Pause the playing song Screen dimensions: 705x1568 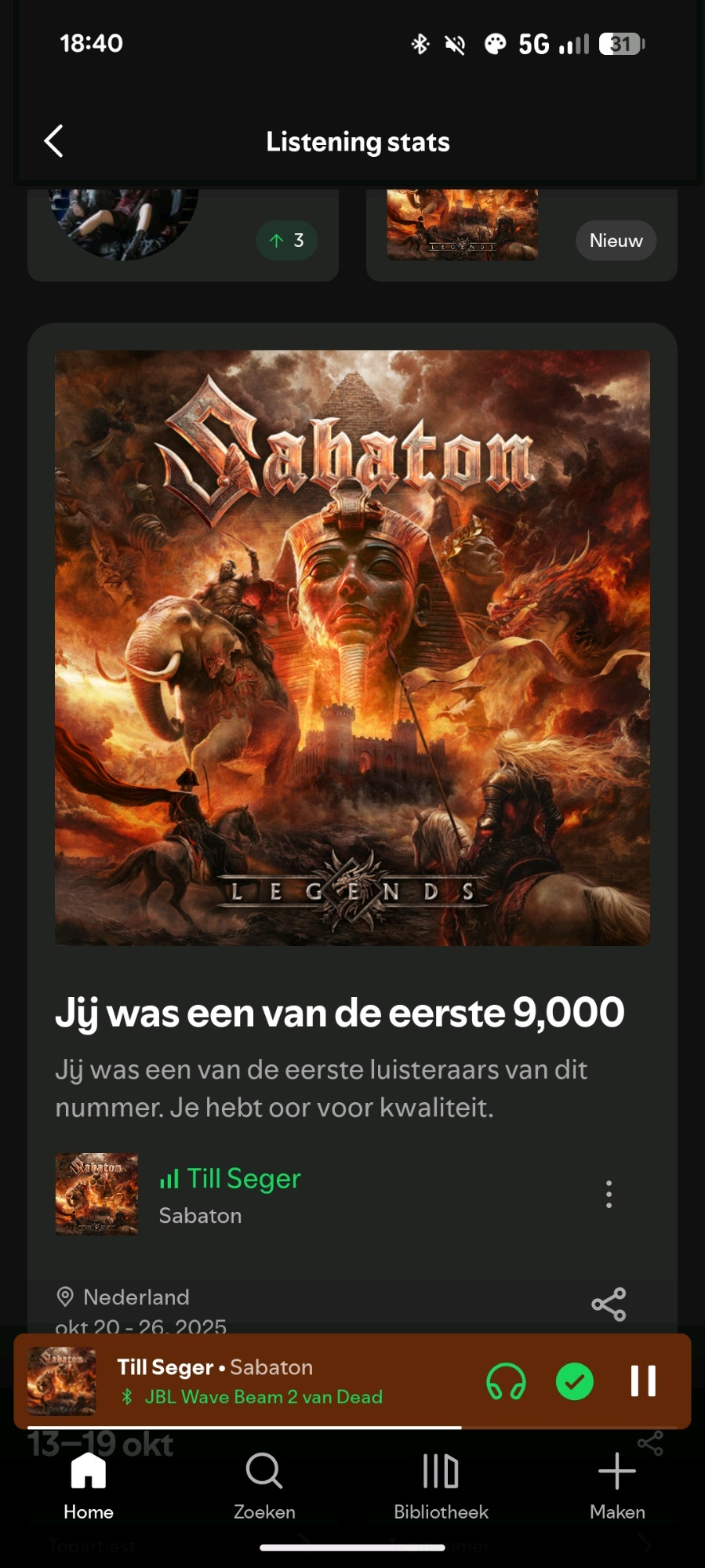(643, 1381)
